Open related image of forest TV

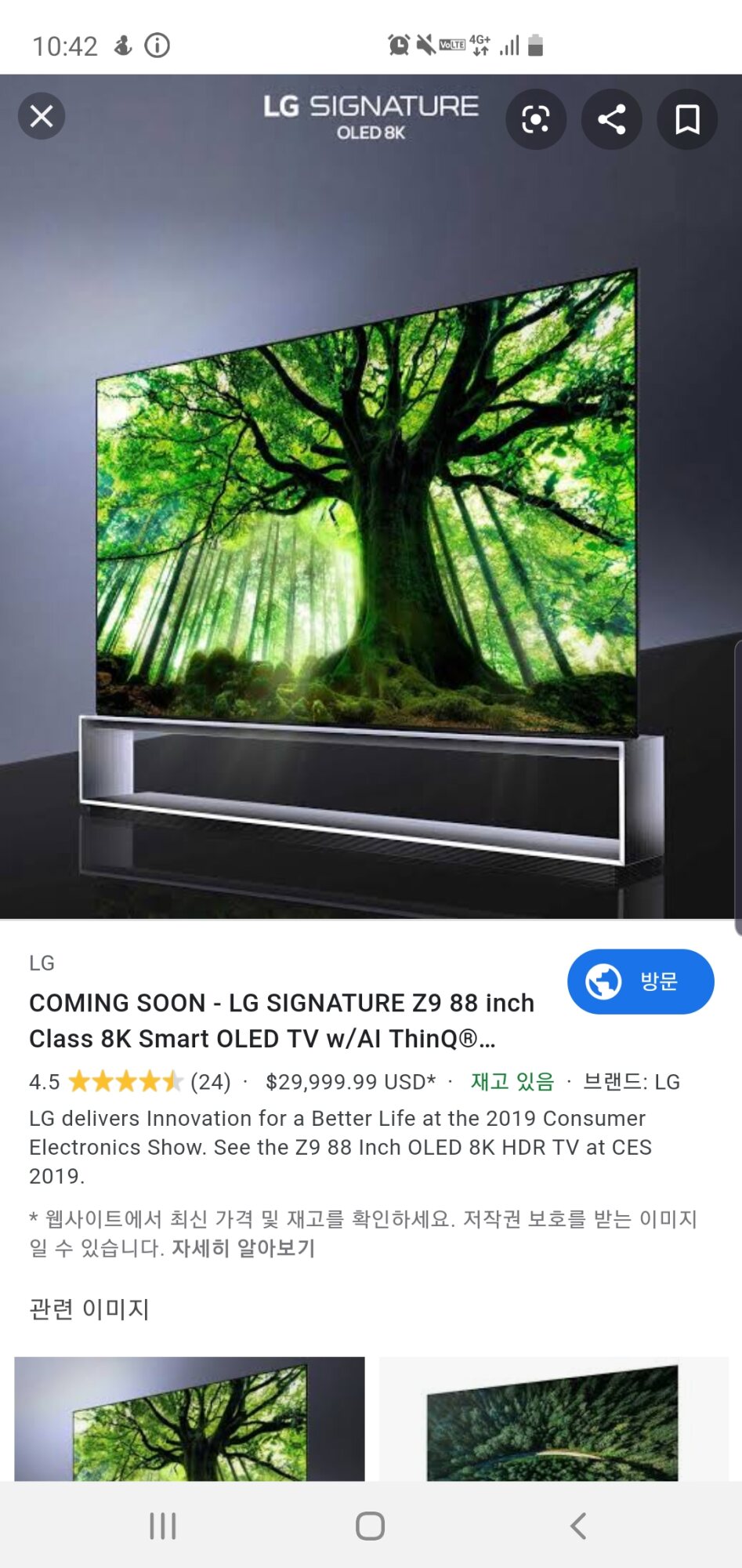[x=553, y=1418]
